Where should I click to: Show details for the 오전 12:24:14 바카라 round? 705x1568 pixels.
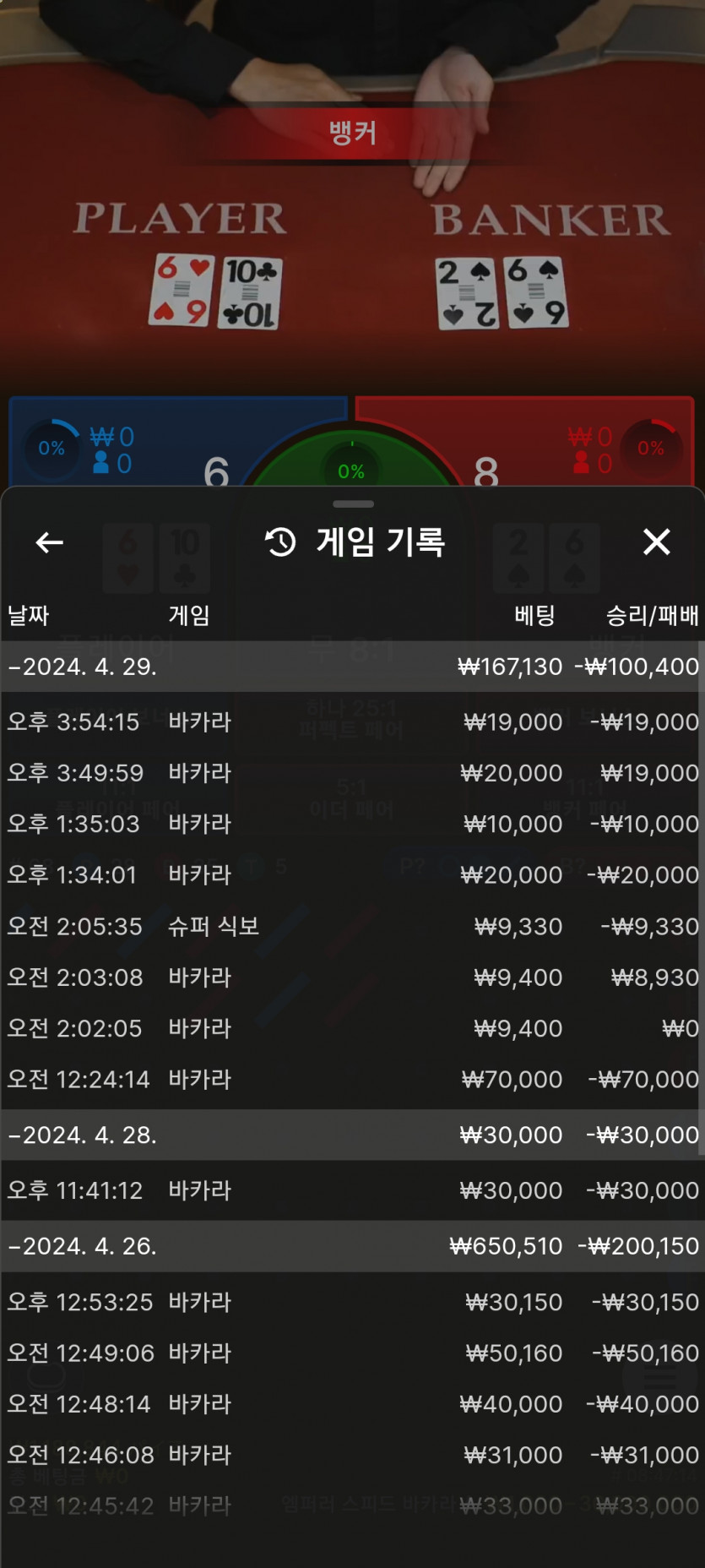click(351, 1079)
